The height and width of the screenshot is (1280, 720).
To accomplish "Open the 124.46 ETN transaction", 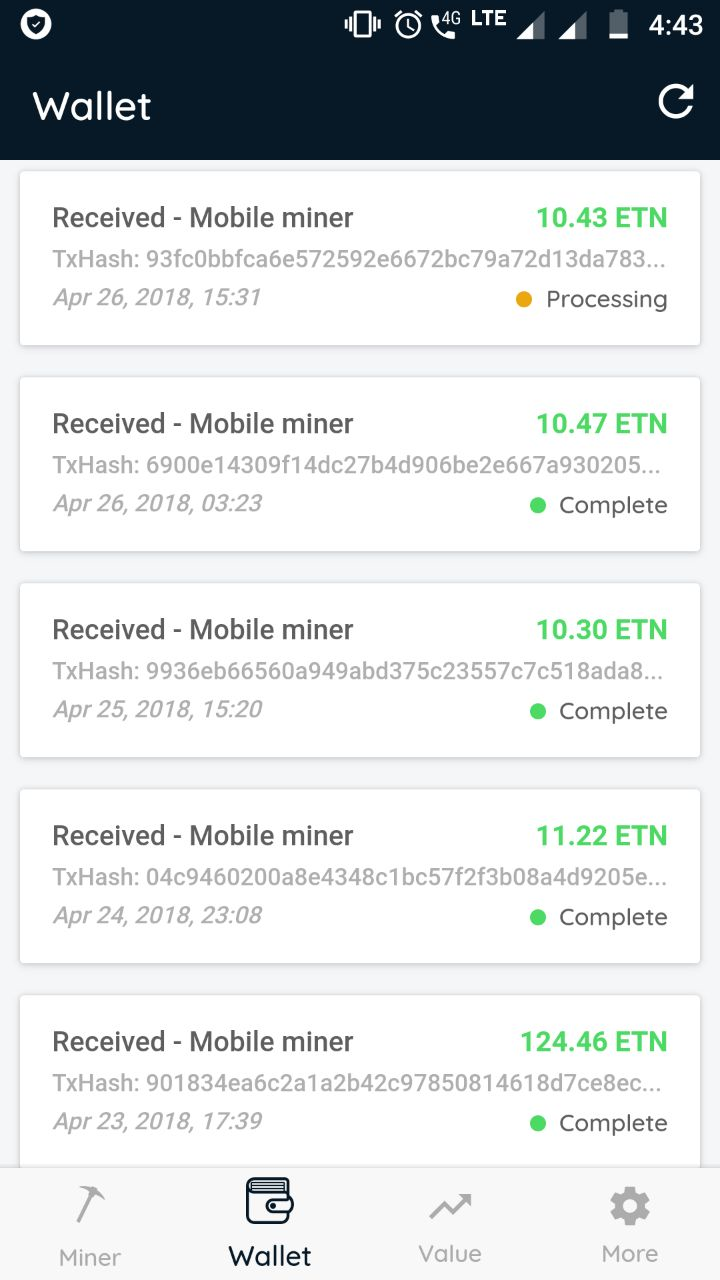I will (x=360, y=1080).
